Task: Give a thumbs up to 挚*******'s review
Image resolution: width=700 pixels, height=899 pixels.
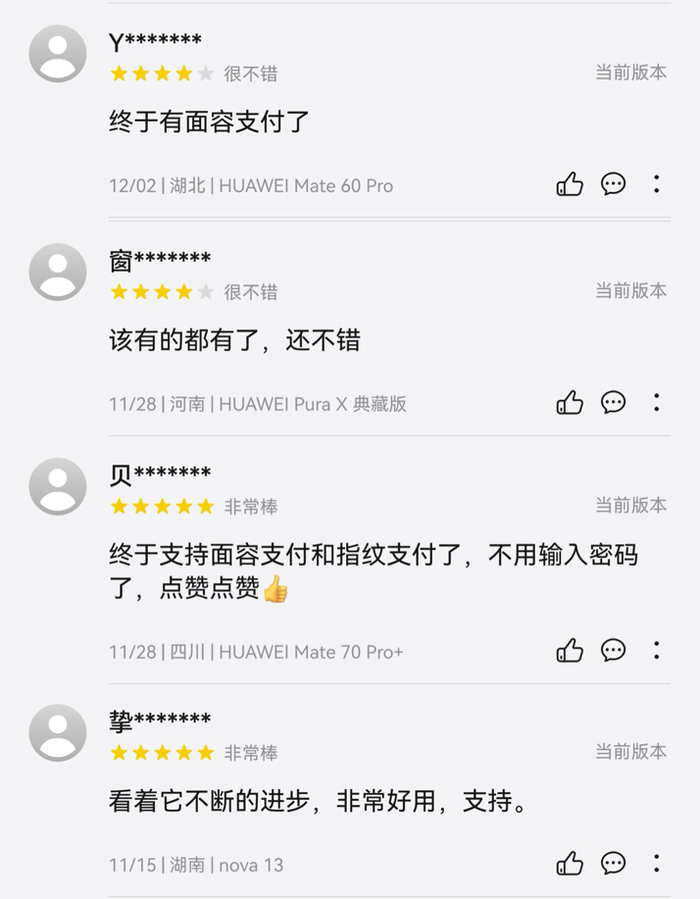Action: pos(570,863)
